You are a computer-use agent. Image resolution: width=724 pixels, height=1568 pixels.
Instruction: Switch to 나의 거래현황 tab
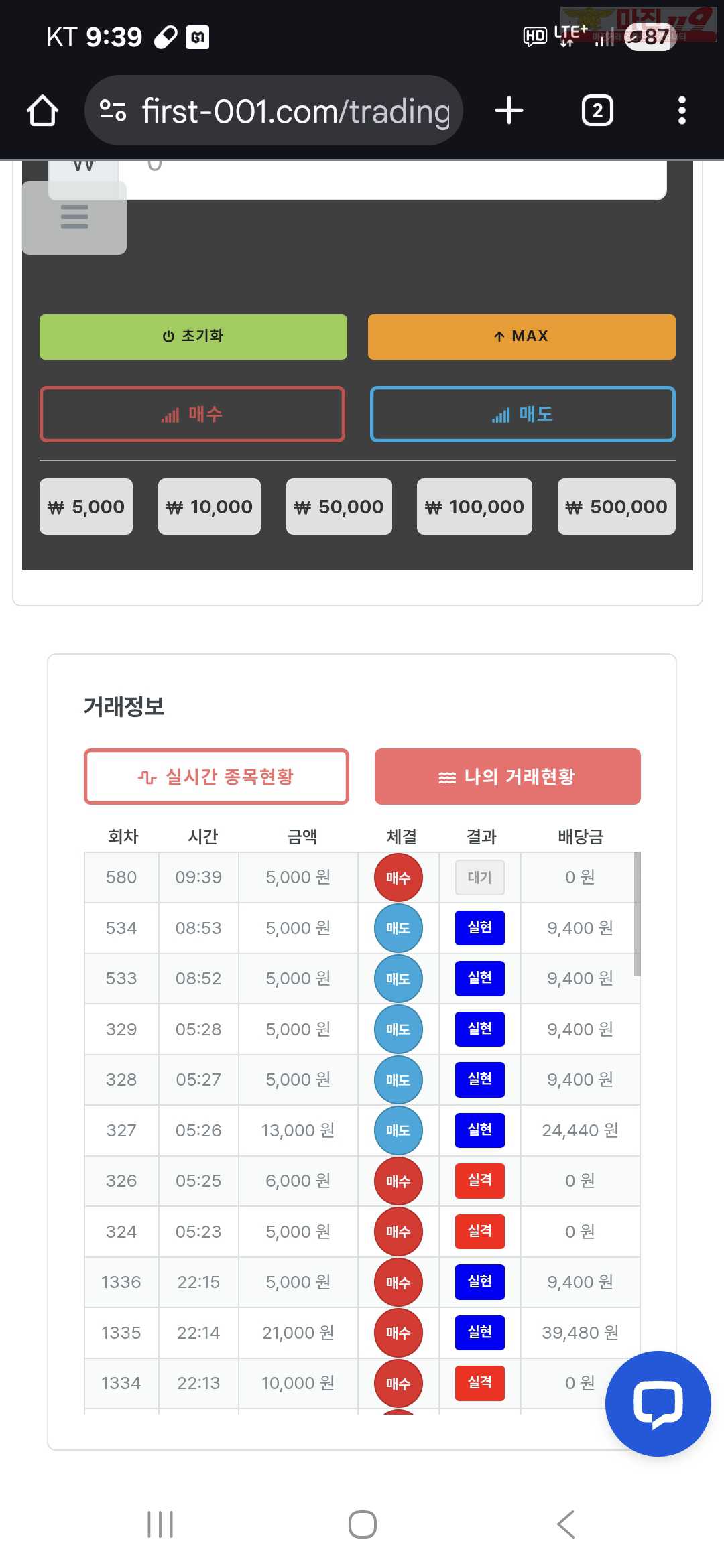click(x=507, y=777)
